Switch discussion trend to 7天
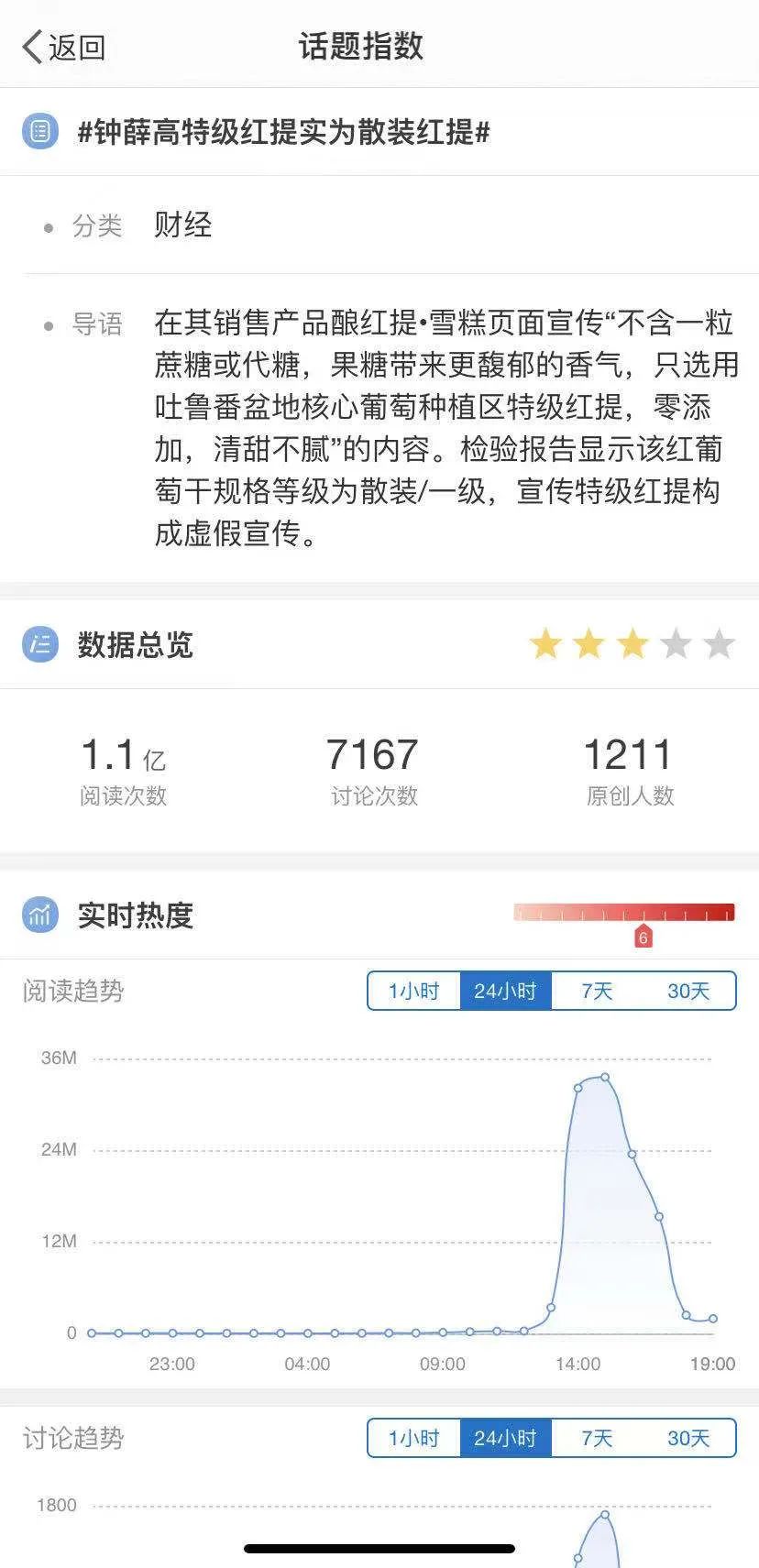This screenshot has height=1568, width=759. [597, 1438]
